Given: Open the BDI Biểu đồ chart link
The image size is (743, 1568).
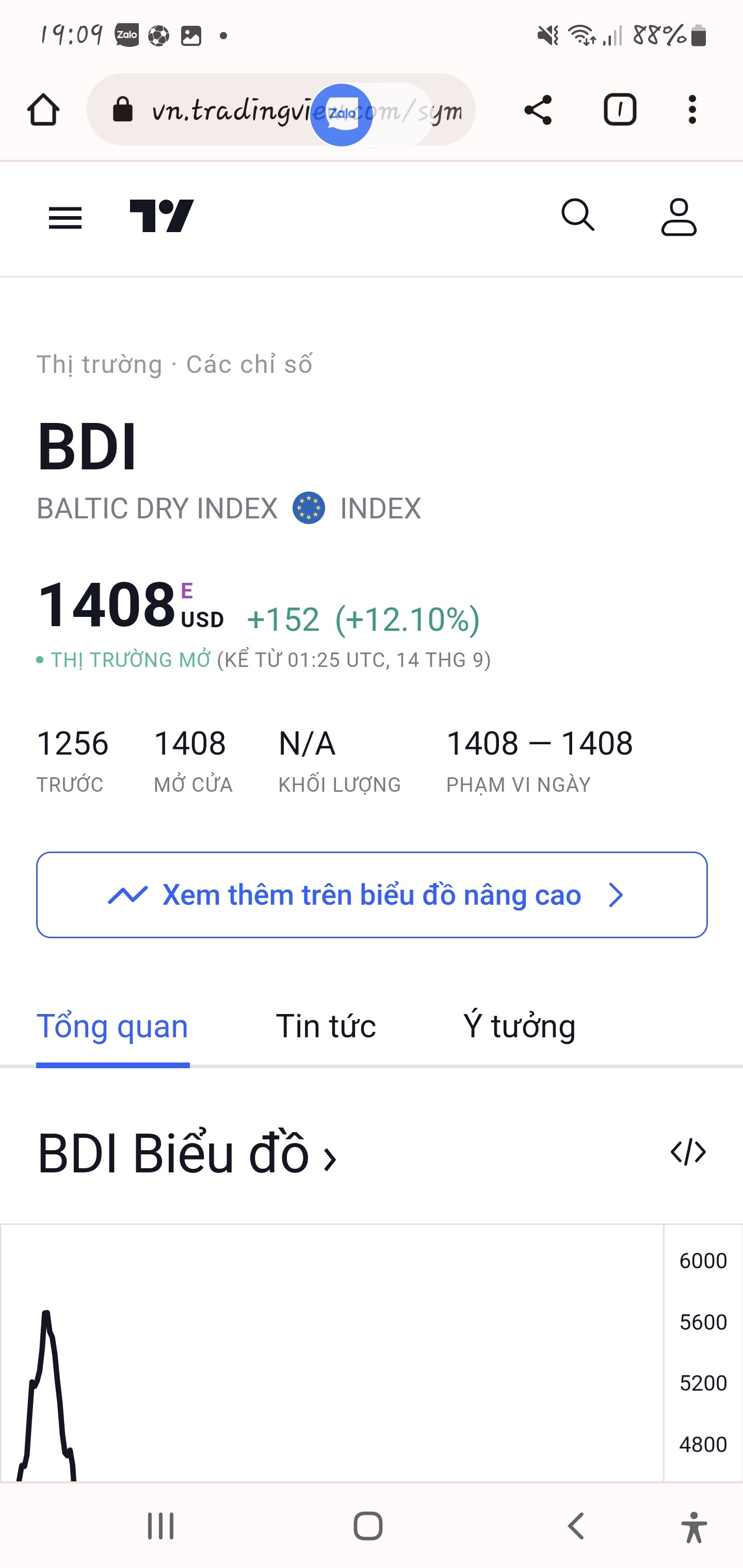Looking at the screenshot, I should 186,1153.
